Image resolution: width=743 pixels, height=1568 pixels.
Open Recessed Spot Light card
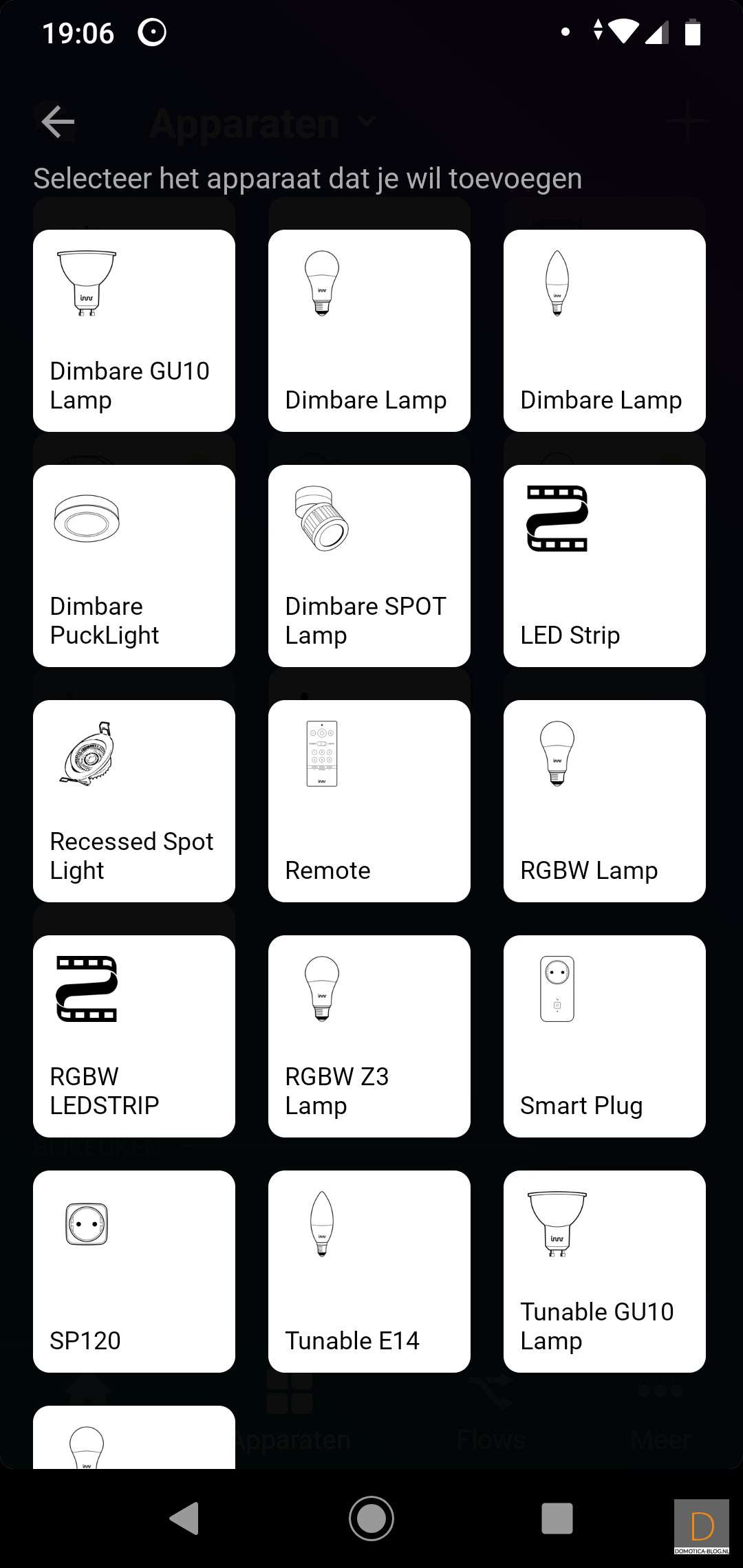tap(134, 801)
